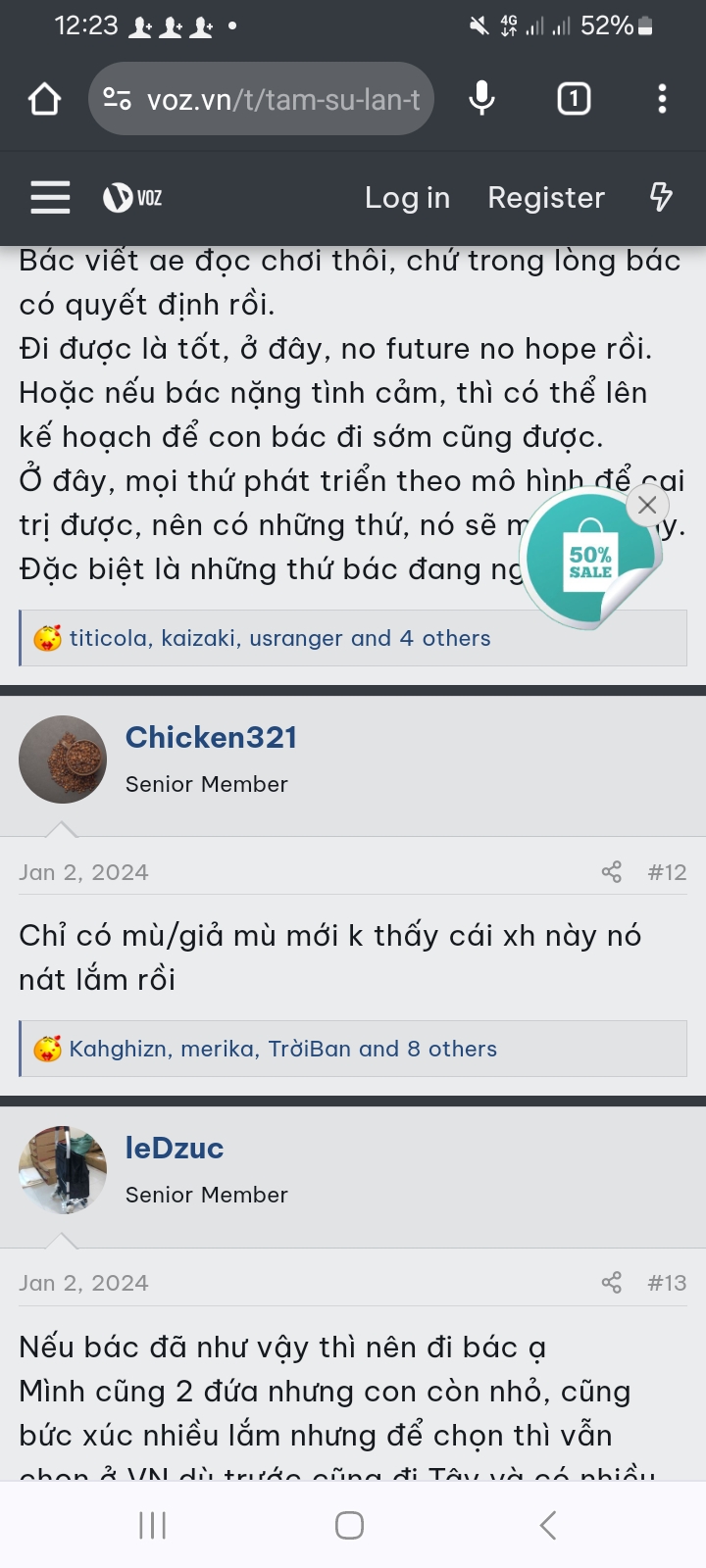Open the browser tab switcher

(x=574, y=99)
